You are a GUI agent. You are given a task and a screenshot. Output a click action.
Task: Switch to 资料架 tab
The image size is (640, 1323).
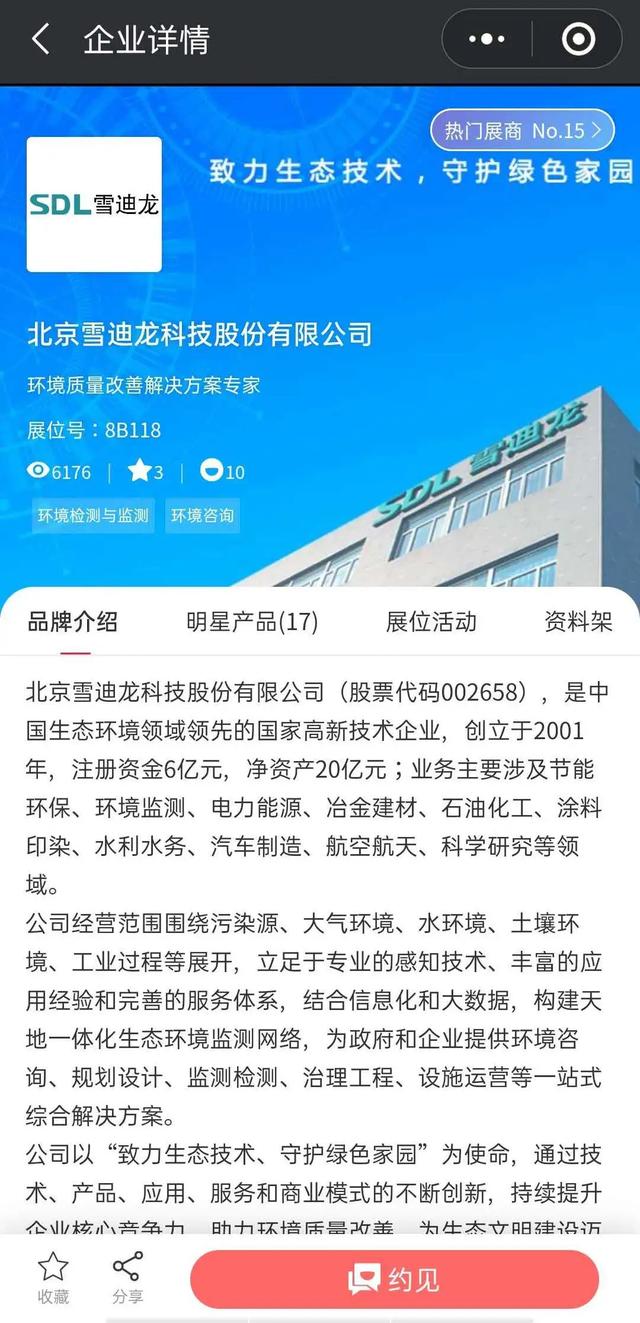point(578,622)
